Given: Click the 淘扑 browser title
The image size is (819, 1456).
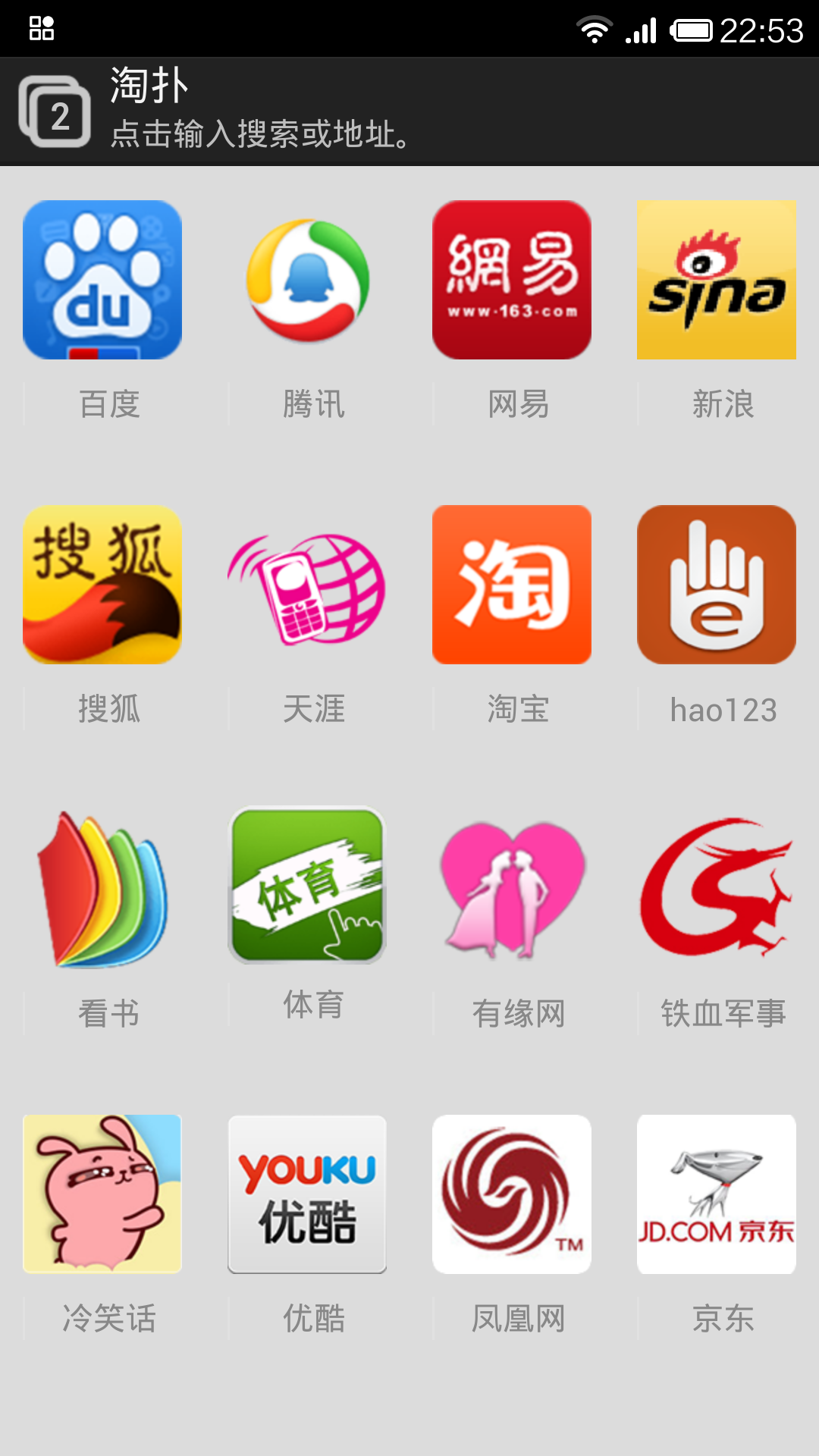Looking at the screenshot, I should click(144, 89).
